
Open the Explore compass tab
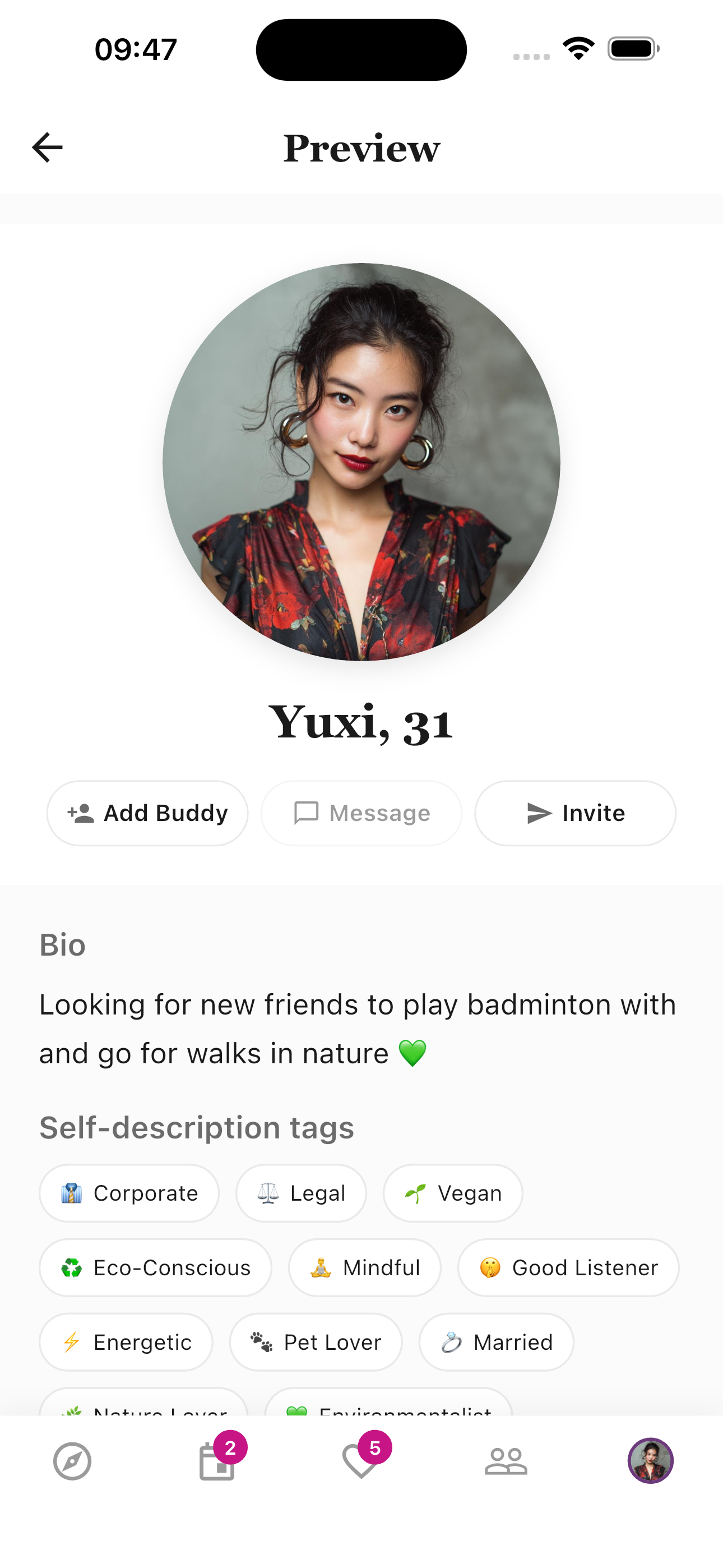pos(72,1463)
